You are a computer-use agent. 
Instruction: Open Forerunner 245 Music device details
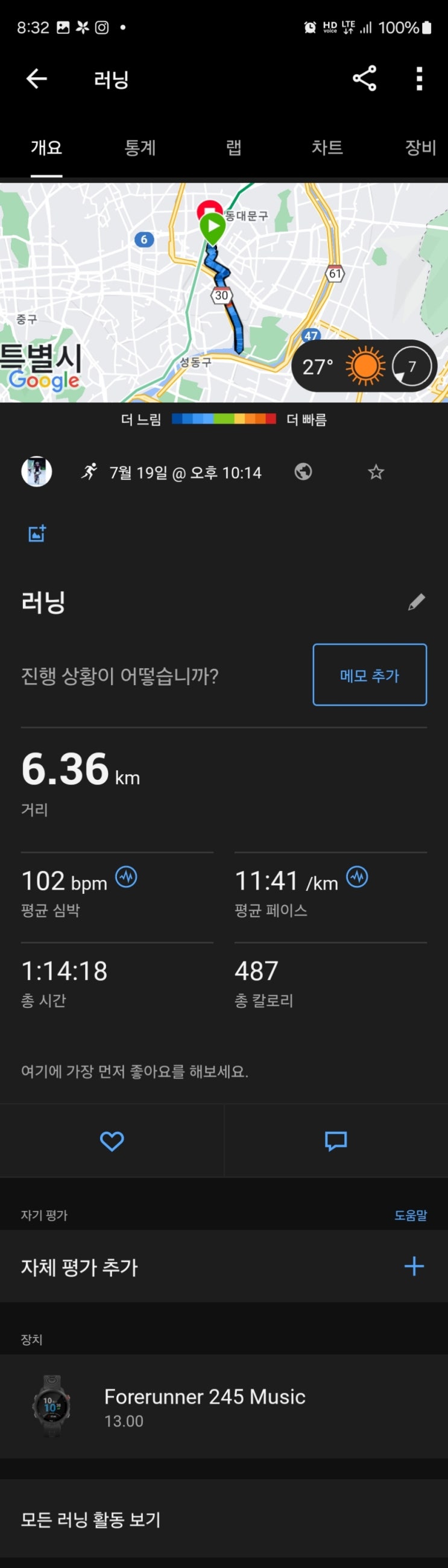(x=224, y=1407)
